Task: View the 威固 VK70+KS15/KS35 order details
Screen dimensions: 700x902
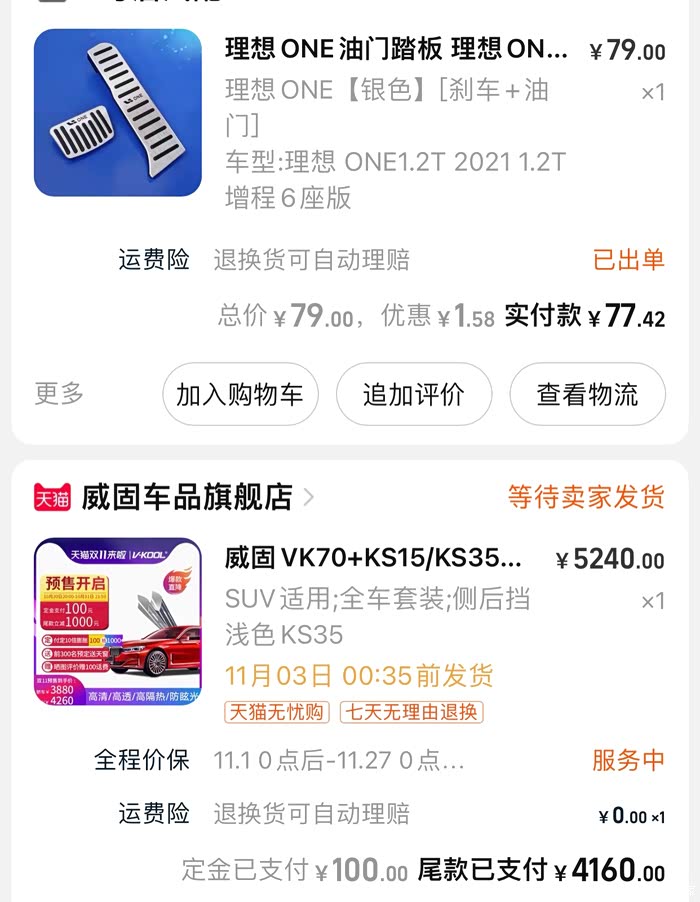Action: (373, 558)
